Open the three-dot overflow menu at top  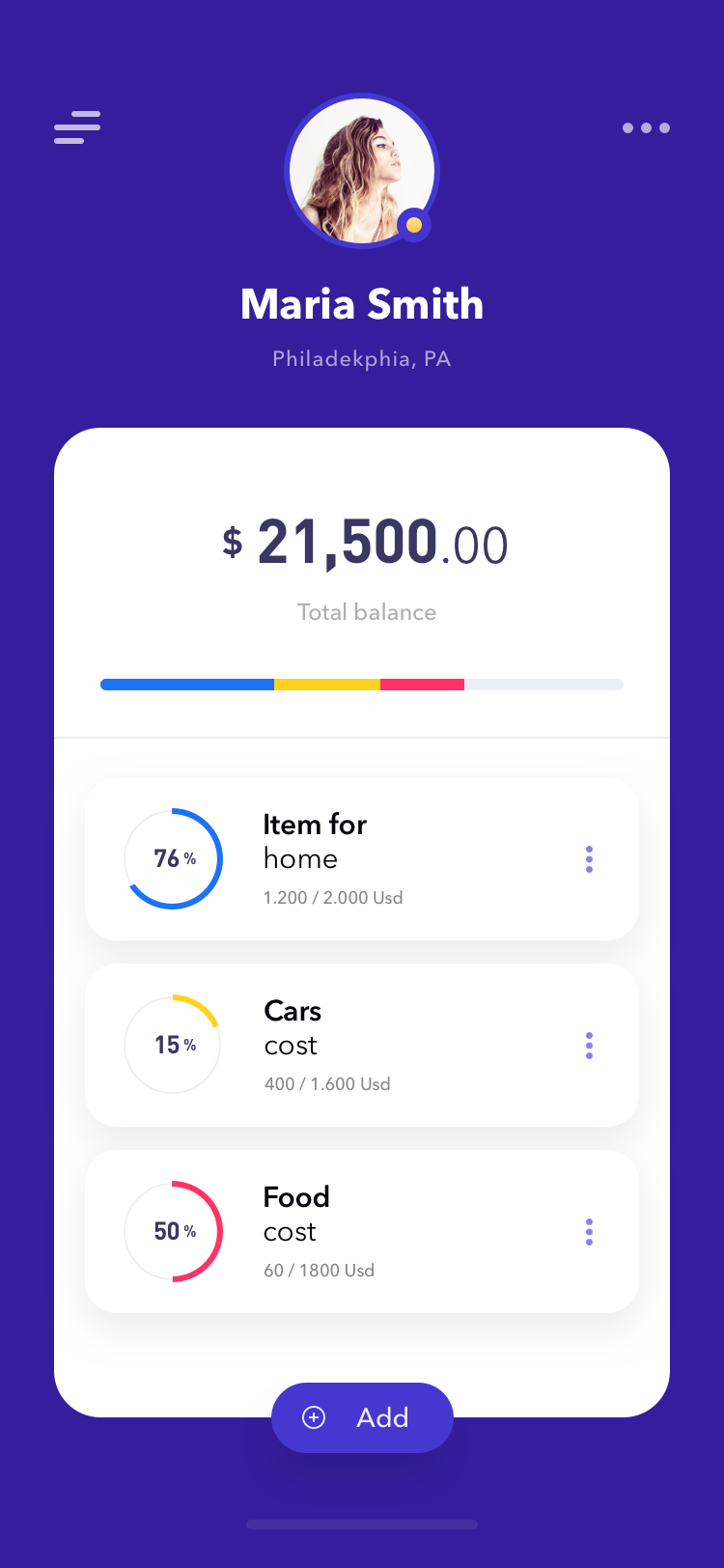[x=646, y=127]
